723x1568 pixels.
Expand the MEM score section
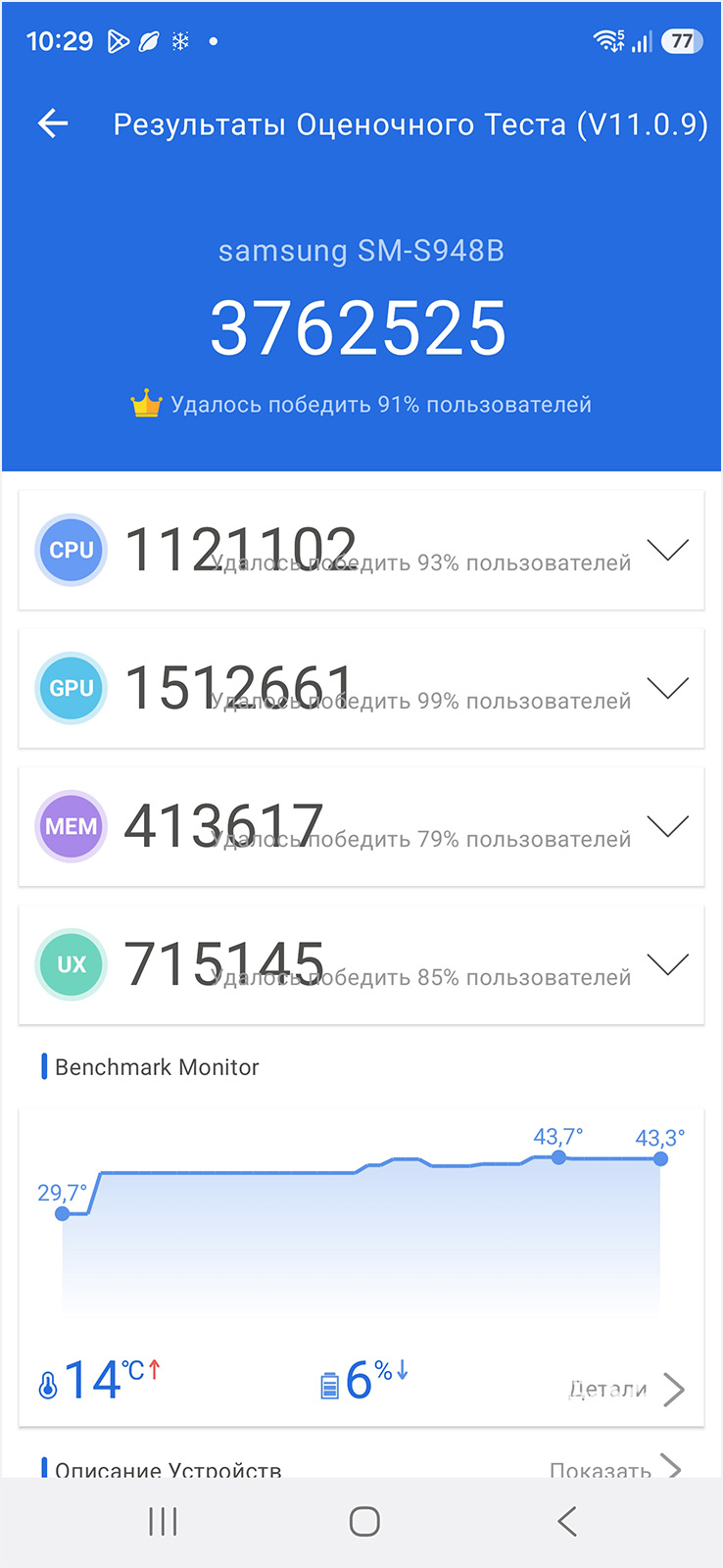tap(668, 826)
